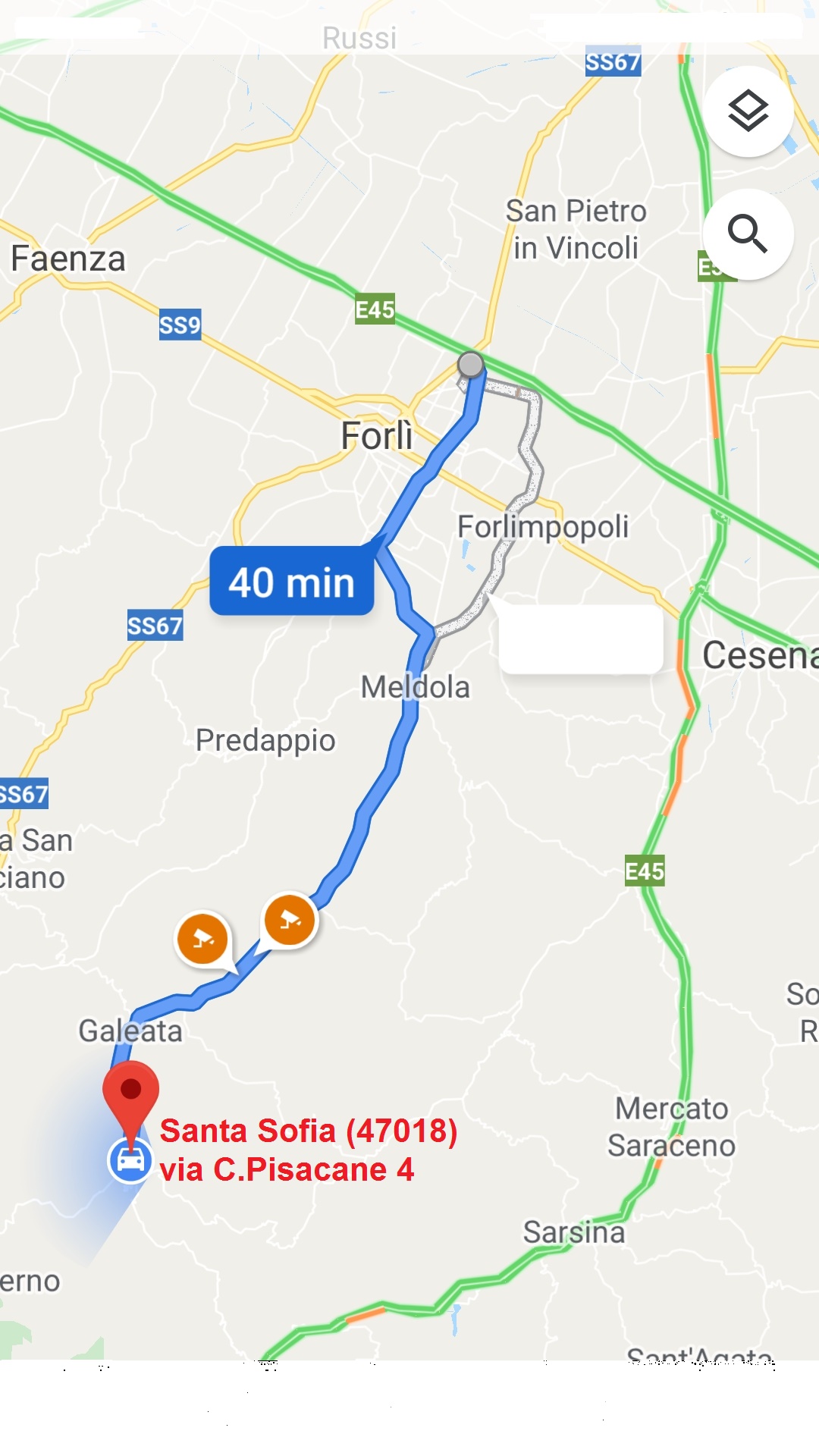
Task: Open the map layers button
Action: (748, 111)
